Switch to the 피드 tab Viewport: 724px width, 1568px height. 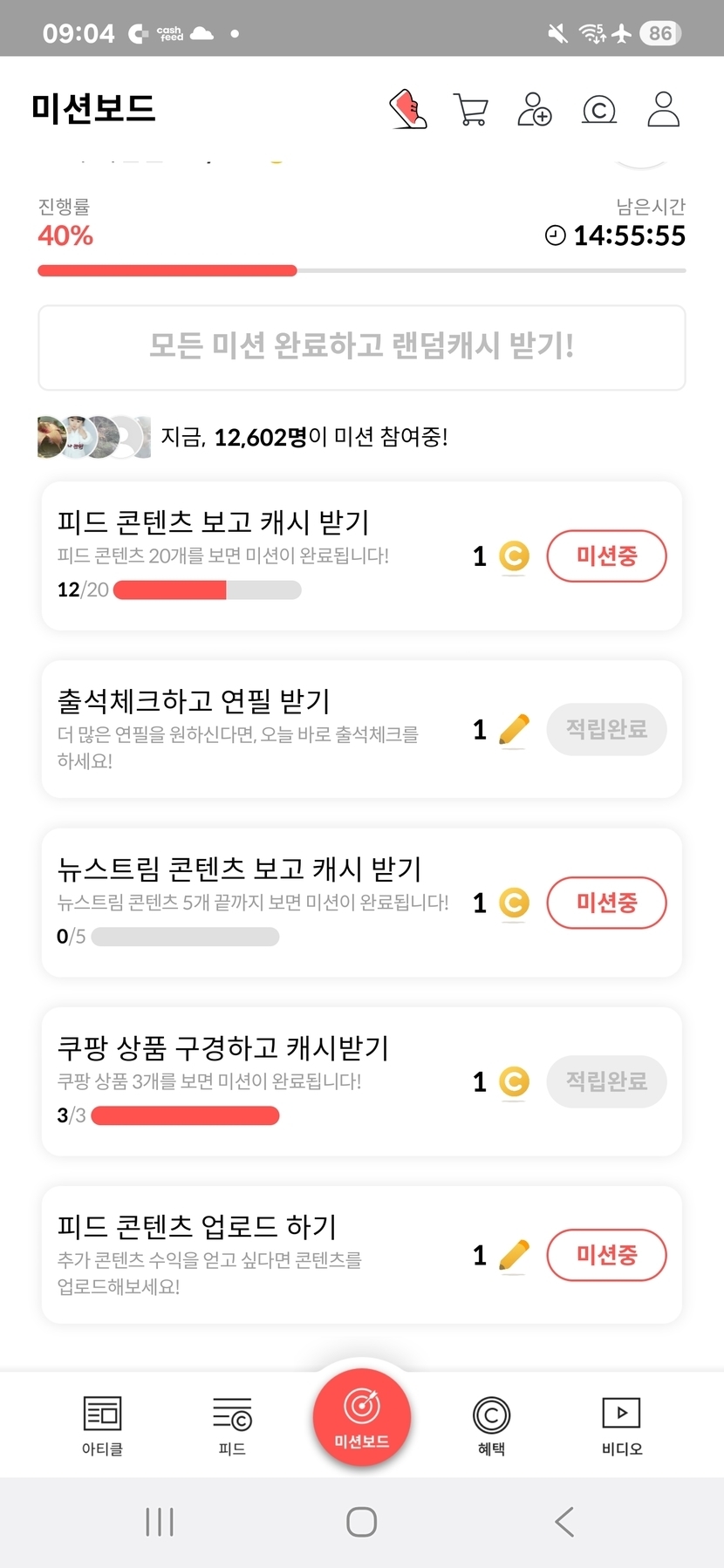point(232,1425)
